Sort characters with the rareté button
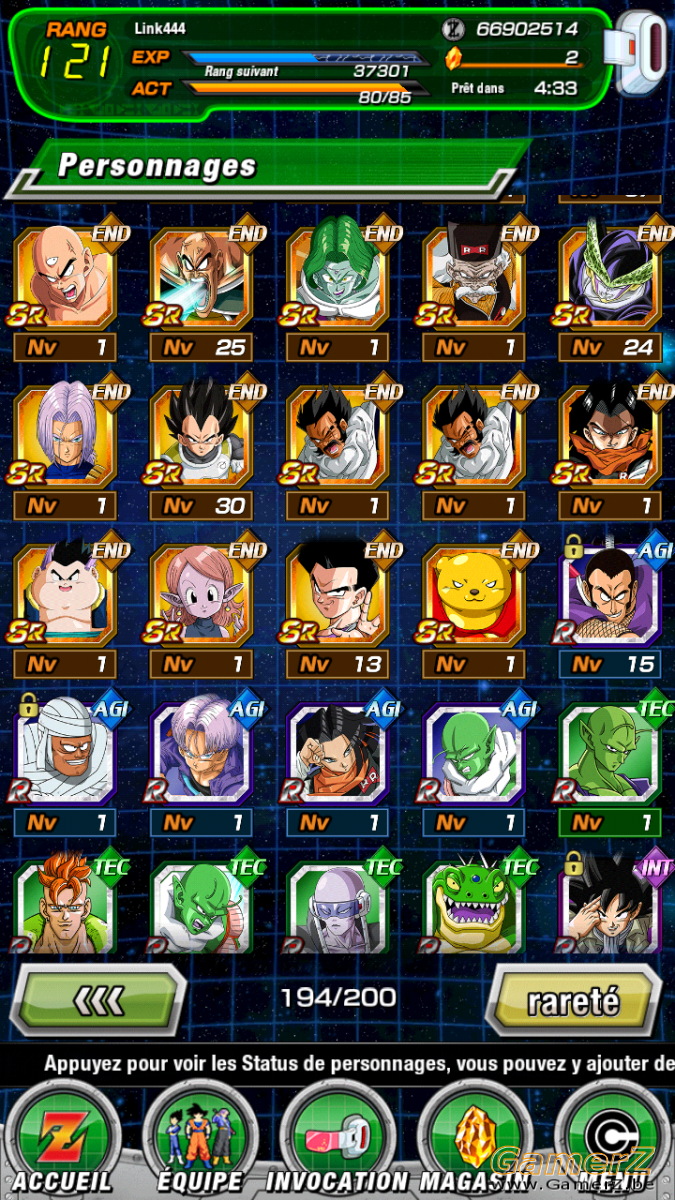 [573, 1000]
